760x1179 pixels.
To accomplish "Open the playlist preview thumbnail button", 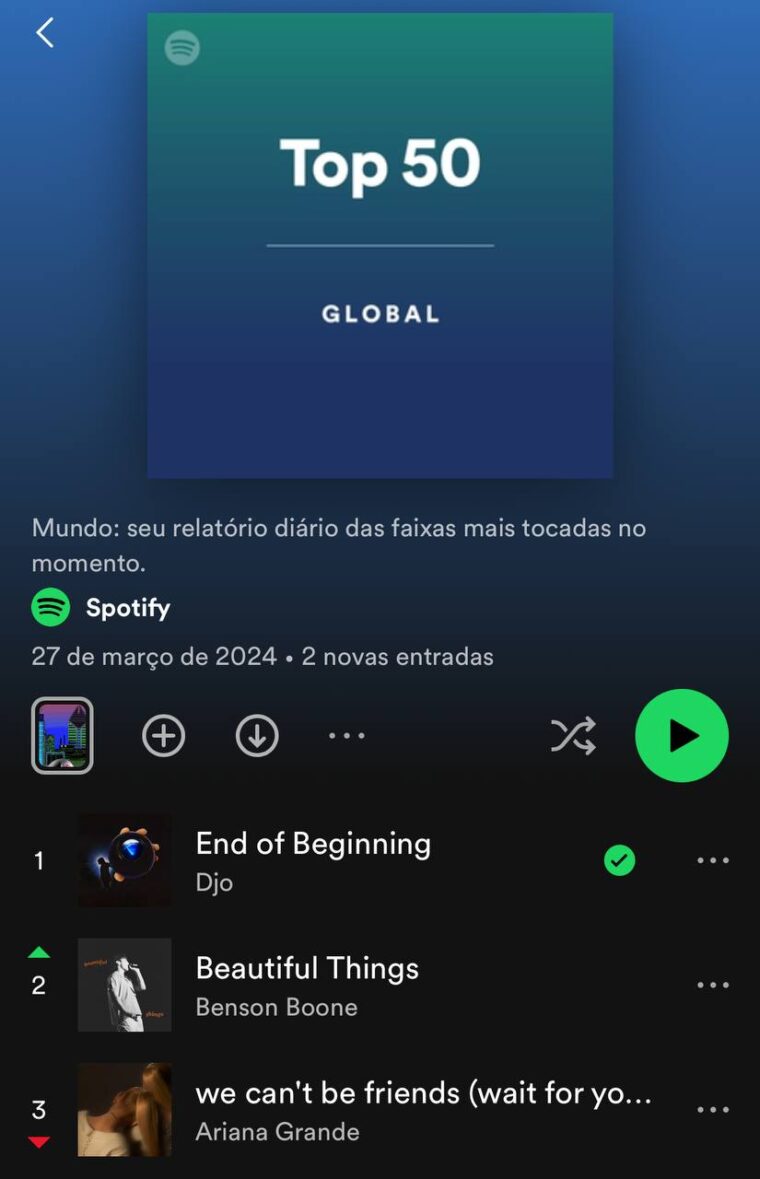I will click(63, 736).
